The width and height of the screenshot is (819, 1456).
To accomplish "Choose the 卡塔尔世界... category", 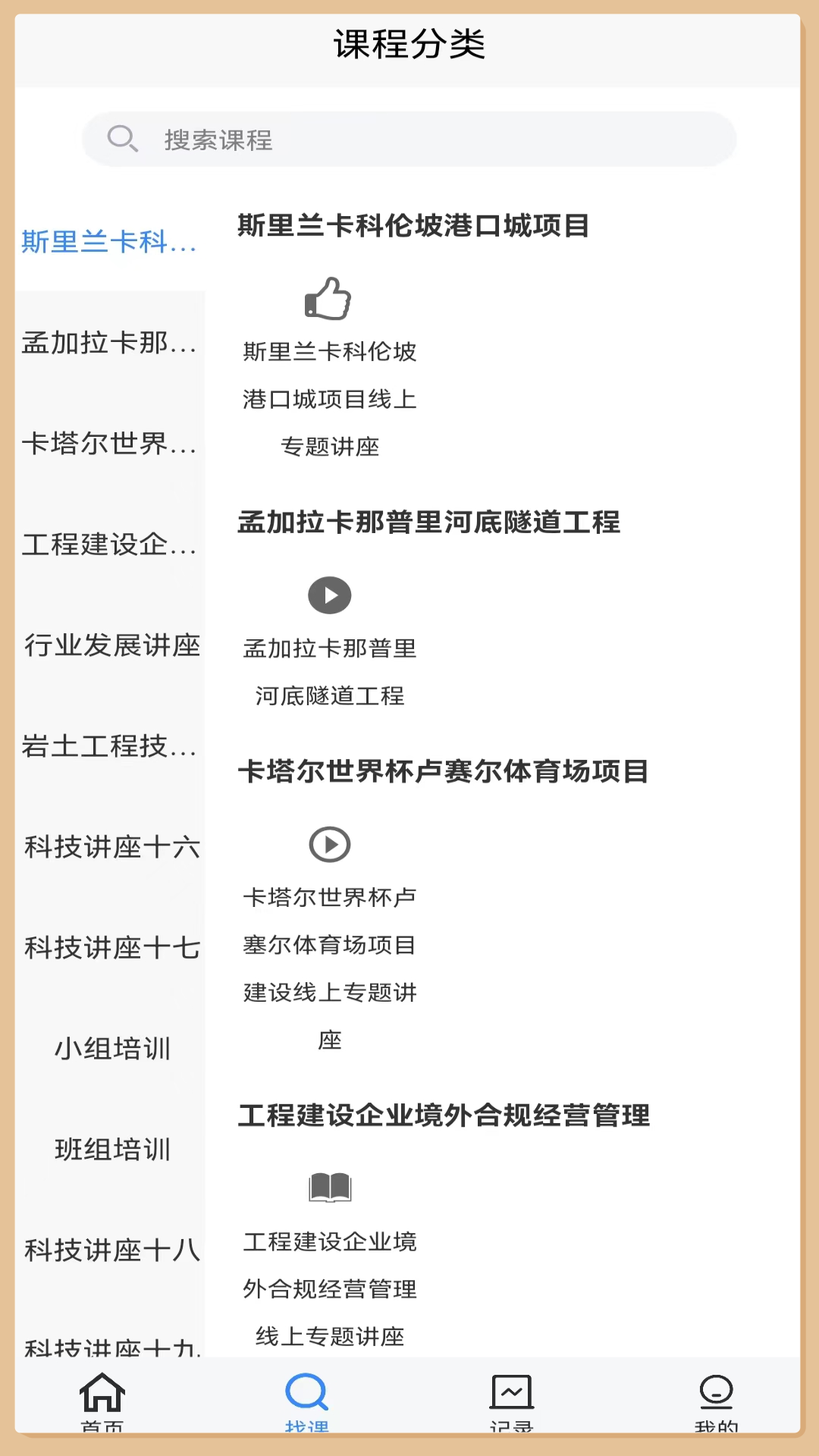I will [109, 444].
